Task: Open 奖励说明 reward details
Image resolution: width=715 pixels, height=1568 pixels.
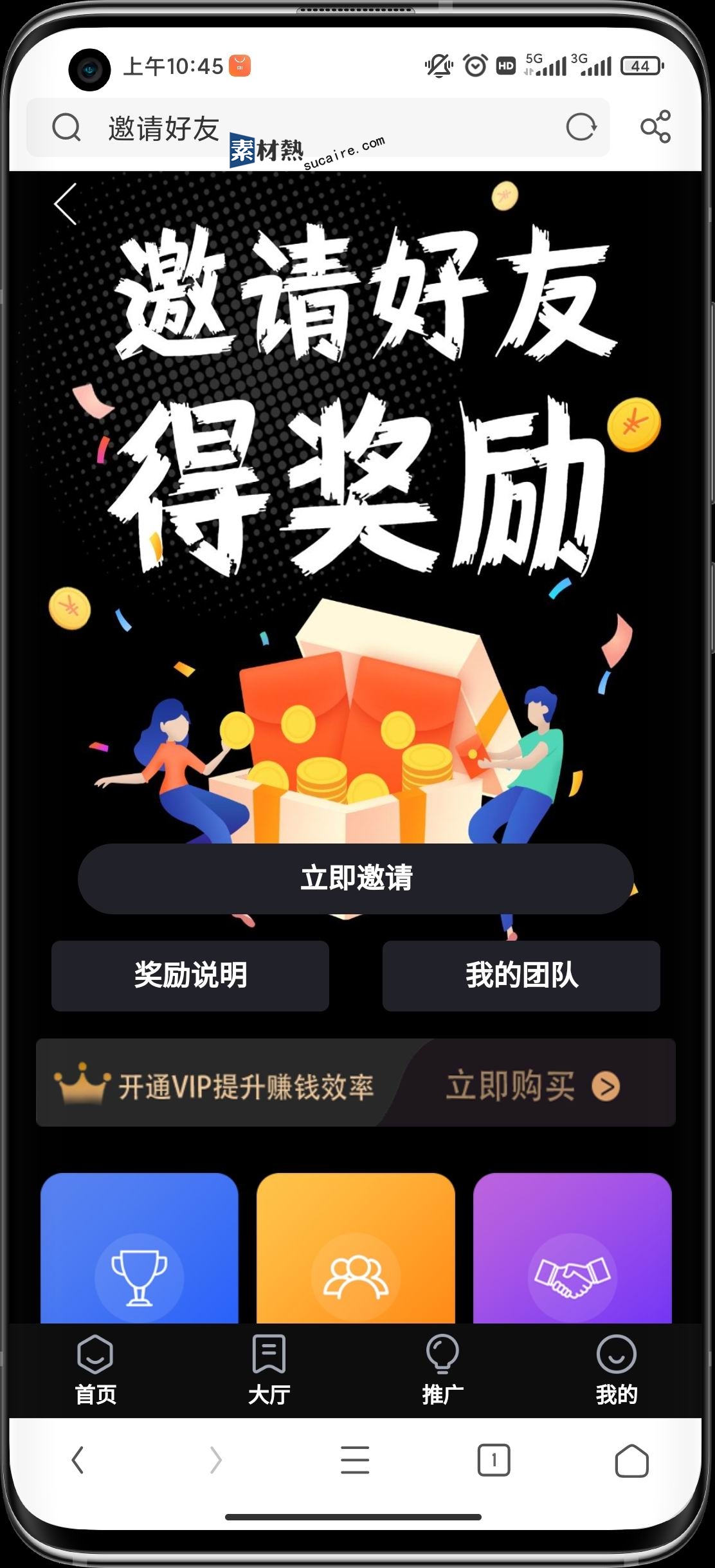Action: point(190,975)
